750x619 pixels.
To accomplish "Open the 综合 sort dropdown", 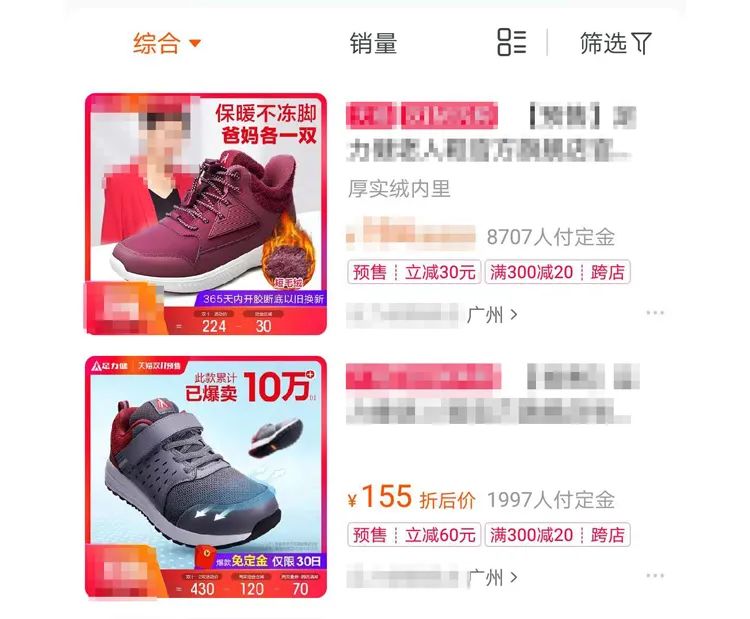I will tap(167, 43).
